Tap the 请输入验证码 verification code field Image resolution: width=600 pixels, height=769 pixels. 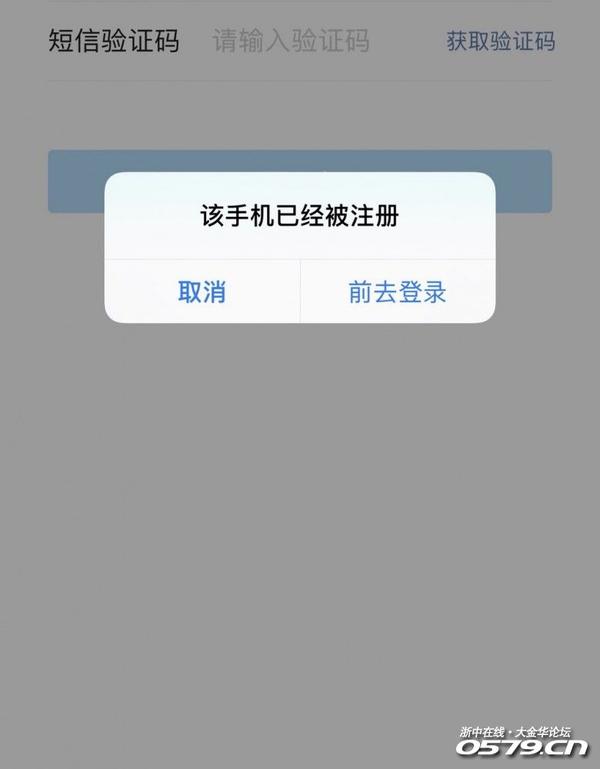point(291,41)
